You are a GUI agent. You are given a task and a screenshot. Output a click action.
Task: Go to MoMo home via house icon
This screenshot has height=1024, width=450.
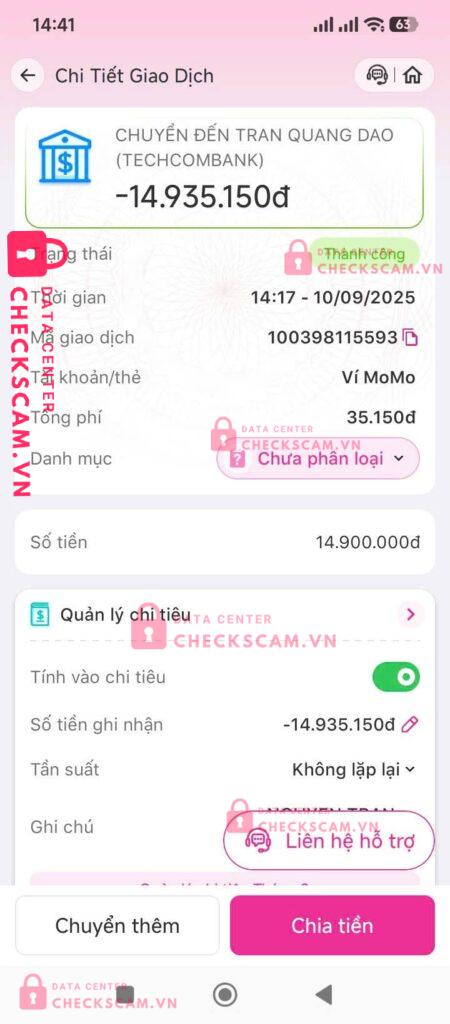pyautogui.click(x=412, y=76)
